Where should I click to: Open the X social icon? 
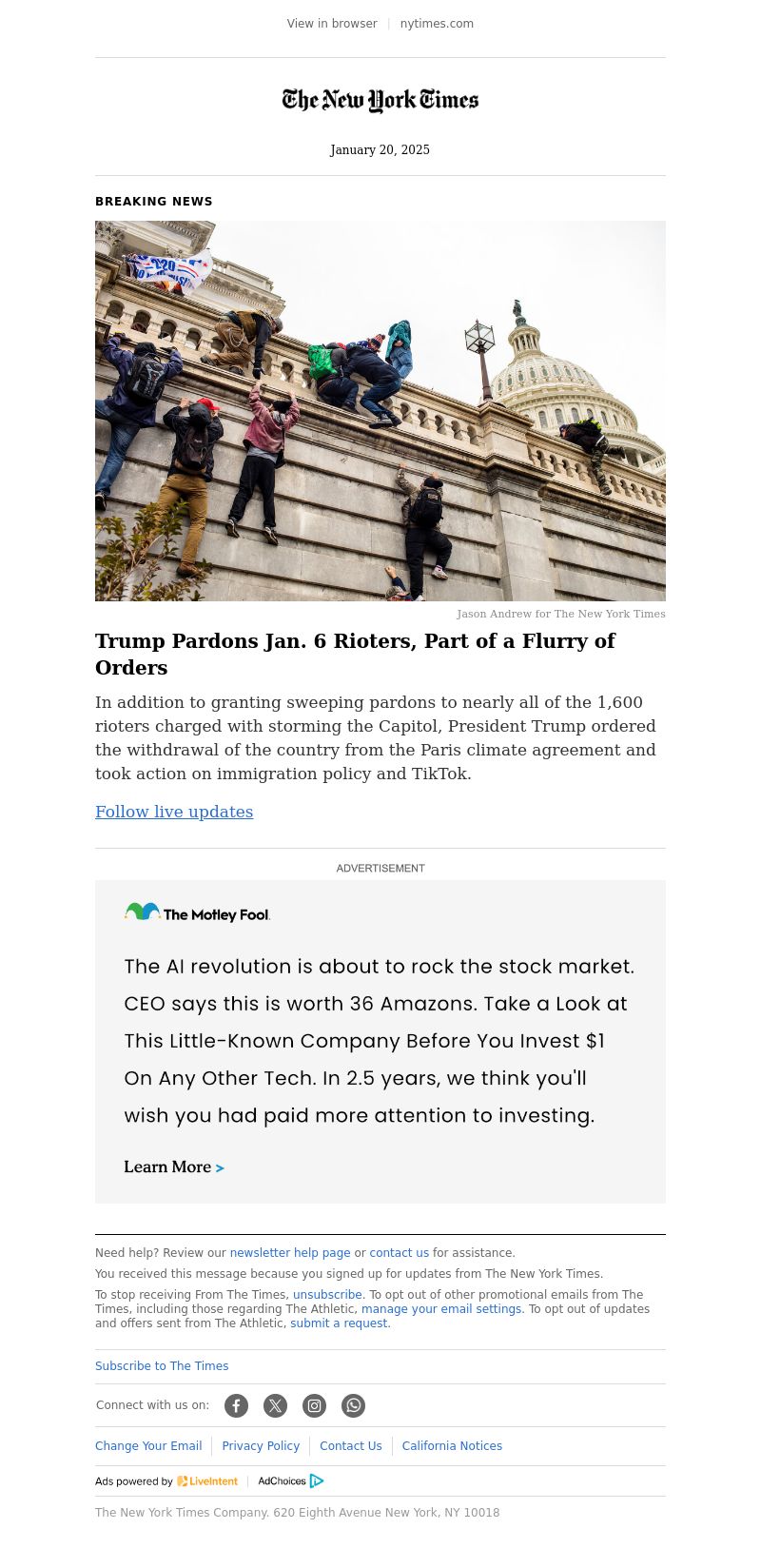[x=275, y=1405]
